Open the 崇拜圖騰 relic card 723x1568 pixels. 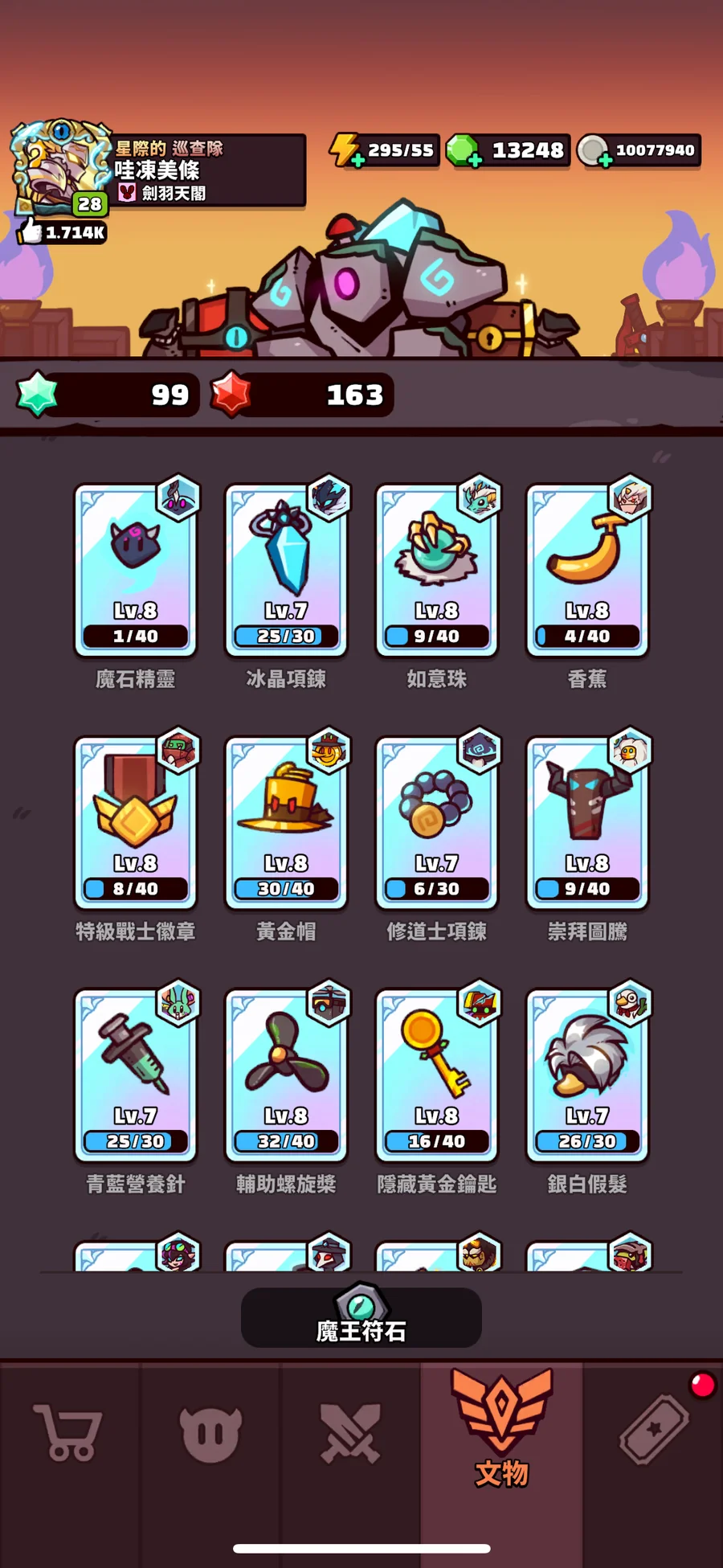[587, 822]
